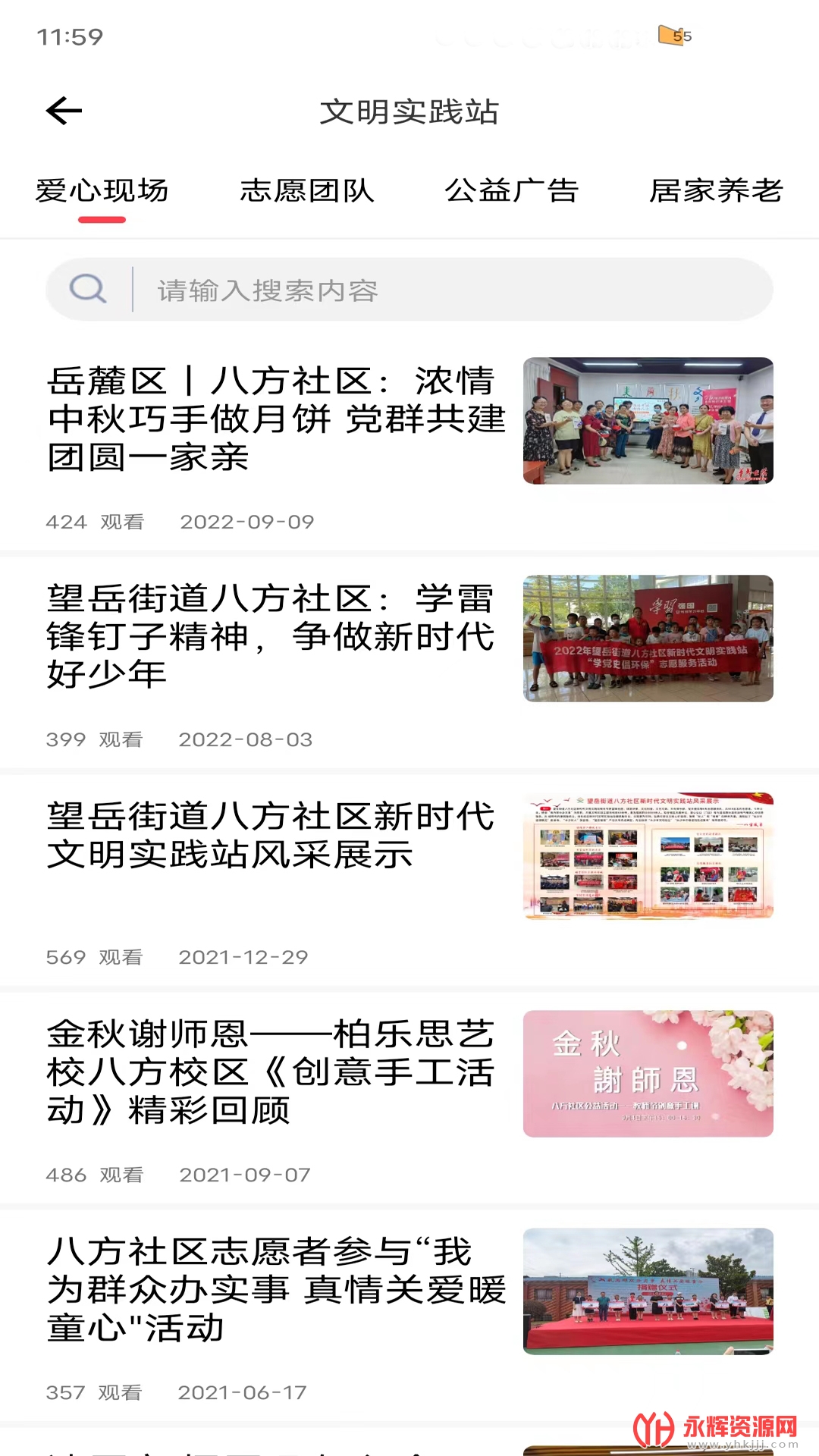Viewport: 819px width, 1456px height.
Task: Open the 居家养老 tab
Action: (715, 191)
